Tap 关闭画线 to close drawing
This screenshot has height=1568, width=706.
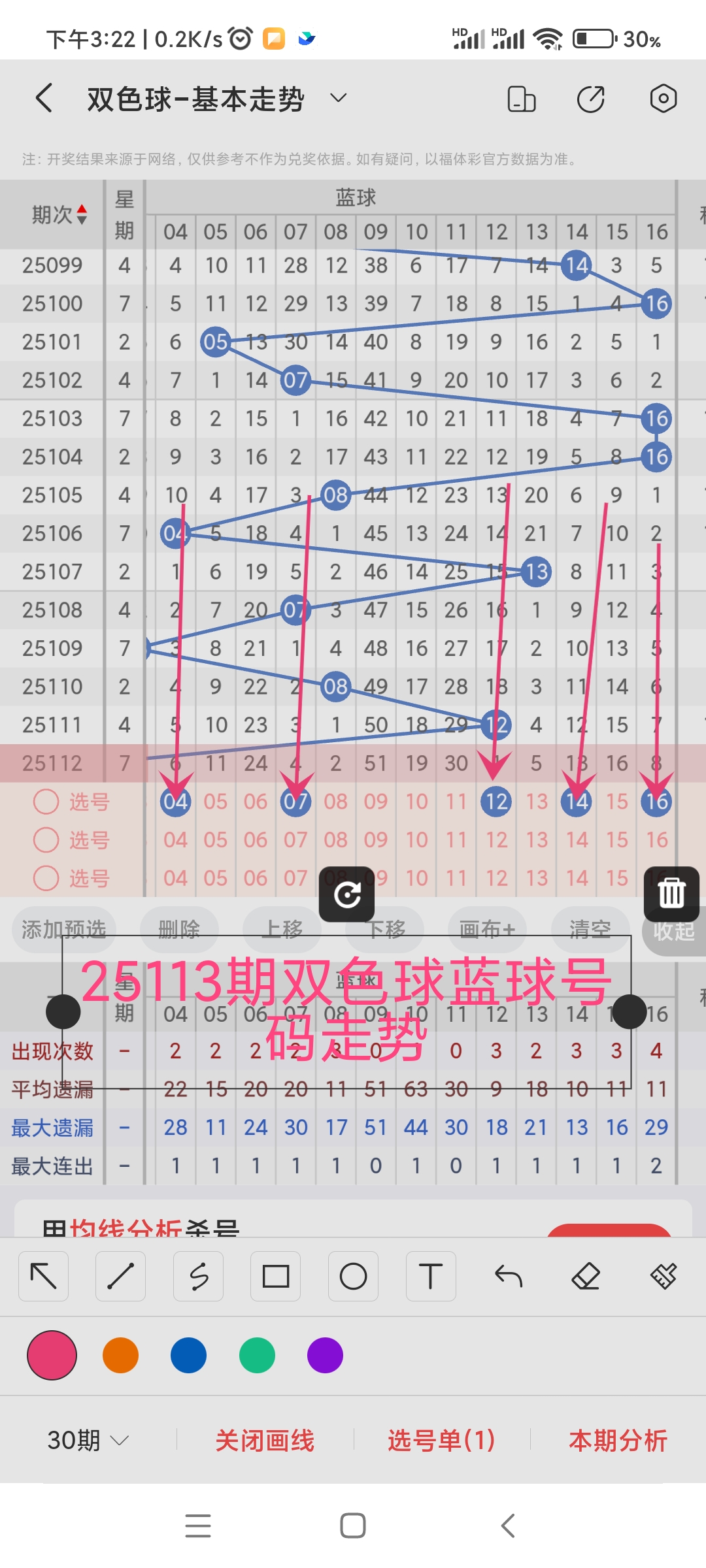click(x=265, y=1440)
